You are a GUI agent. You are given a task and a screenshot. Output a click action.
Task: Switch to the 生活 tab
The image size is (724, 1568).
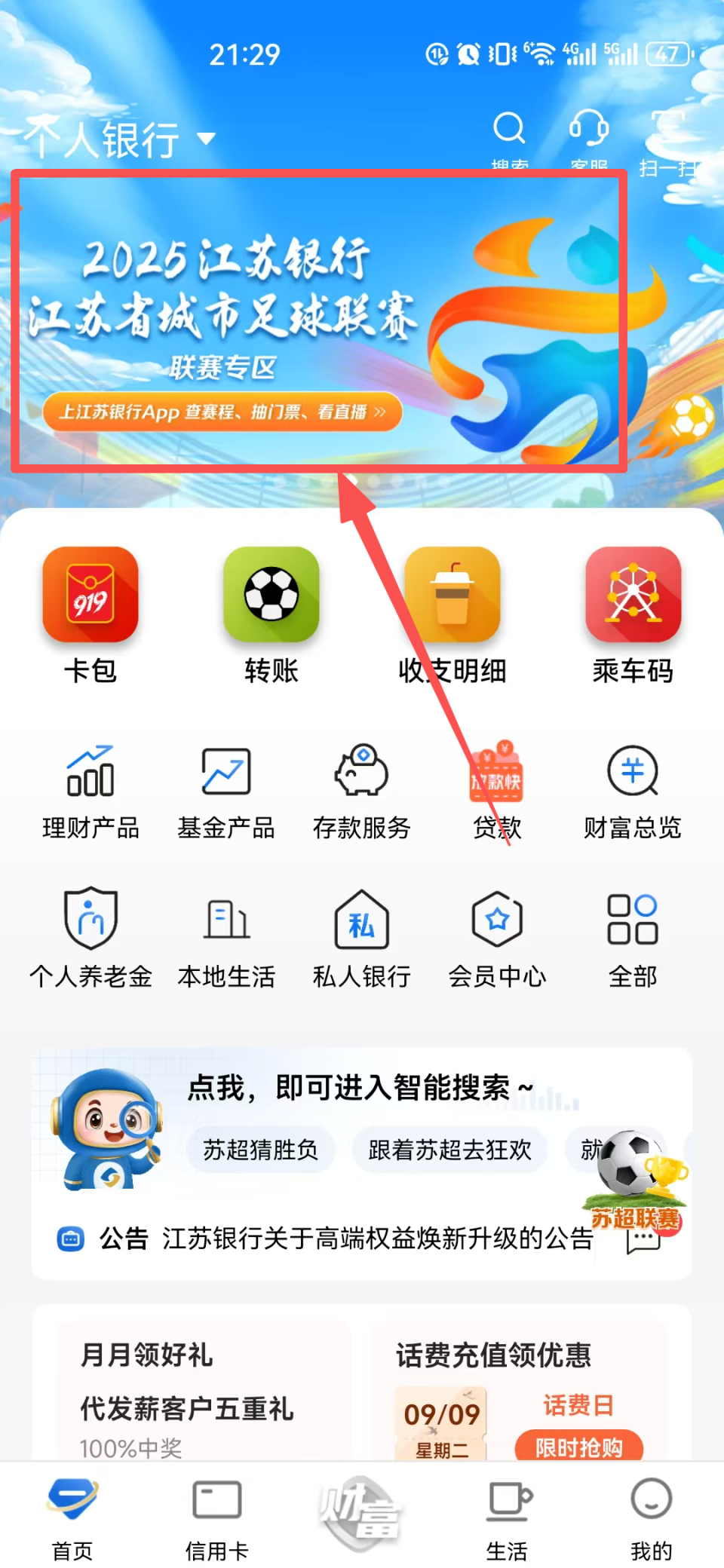pos(507,1517)
